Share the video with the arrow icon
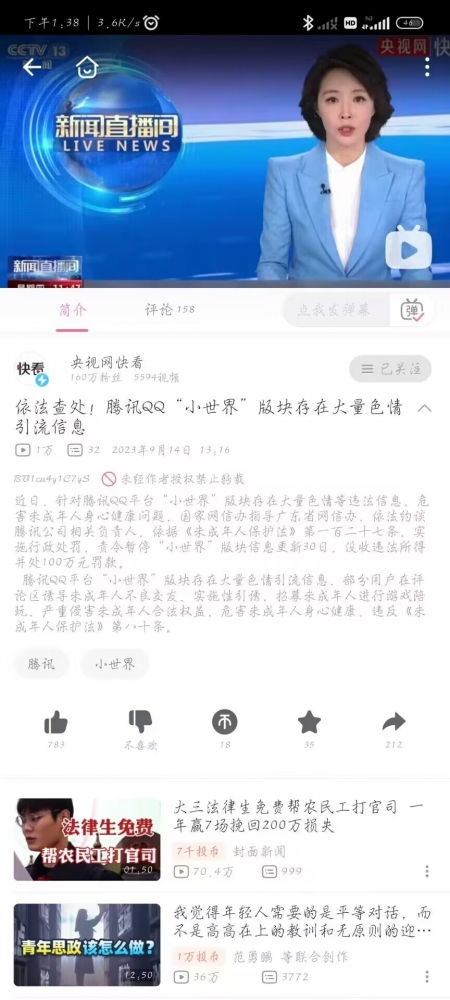Screen dimensions: 450x1000 coord(394,722)
